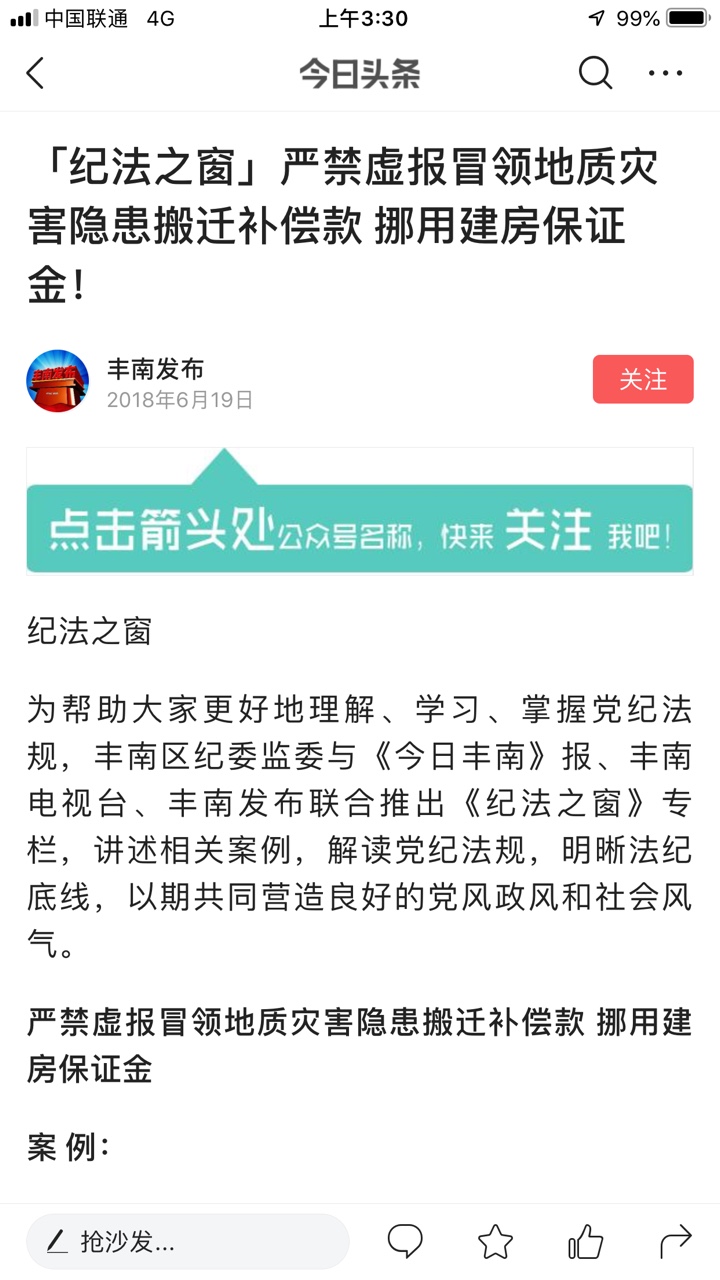Go back using the top-left arrow
The width and height of the screenshot is (720, 1280).
tap(36, 73)
